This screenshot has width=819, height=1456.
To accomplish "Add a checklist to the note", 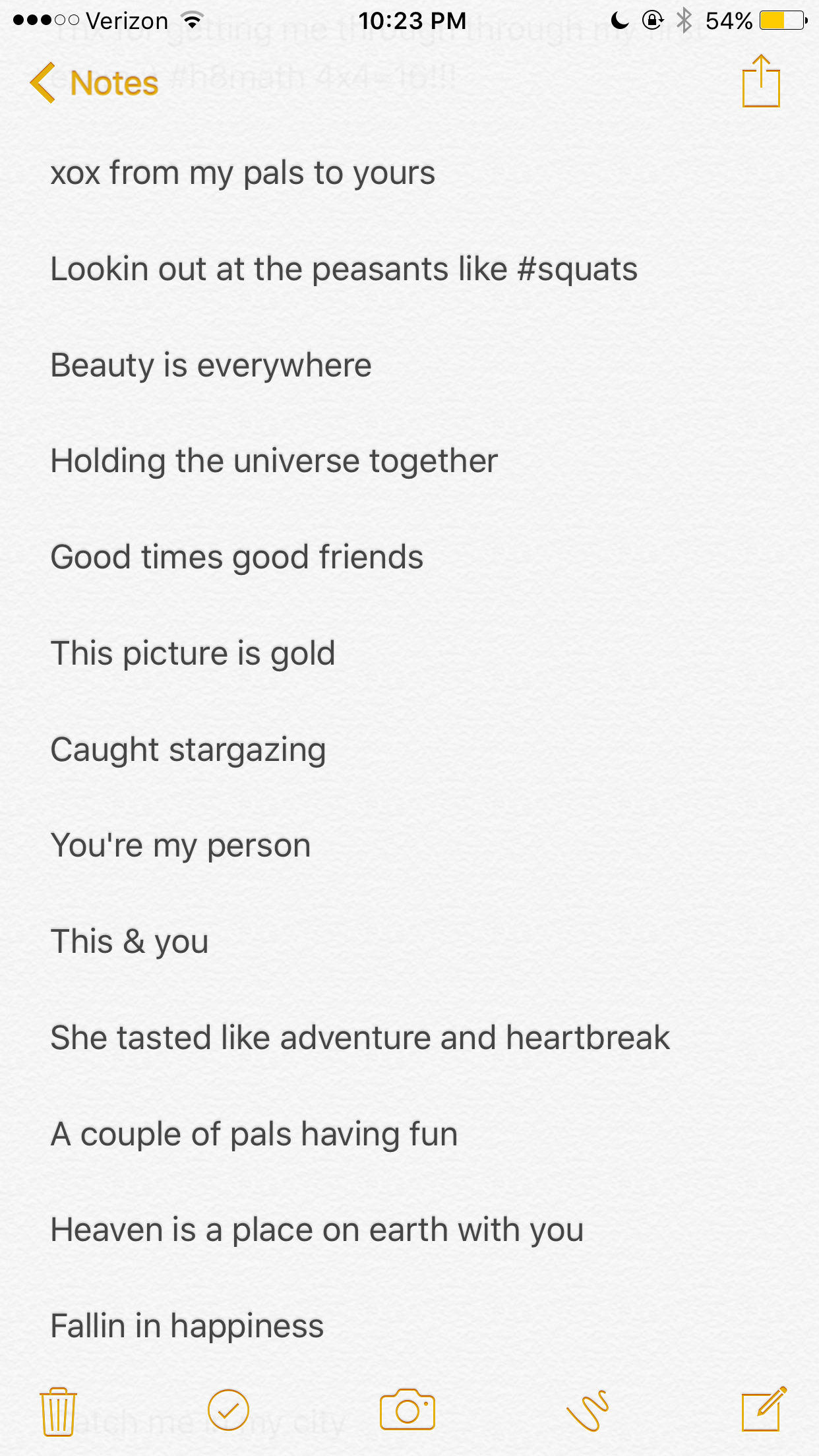I will tap(228, 1410).
